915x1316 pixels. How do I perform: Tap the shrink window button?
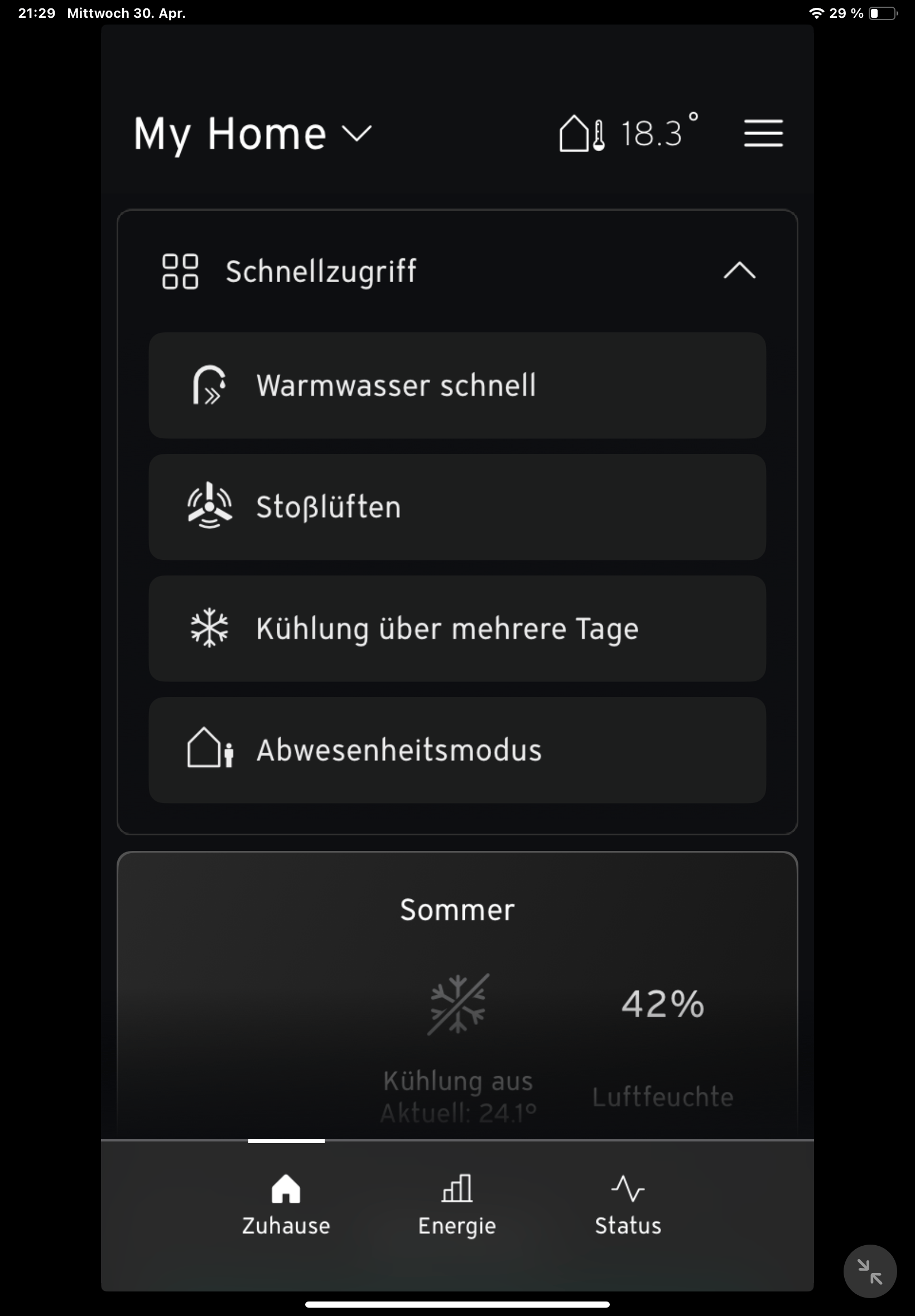869,1271
